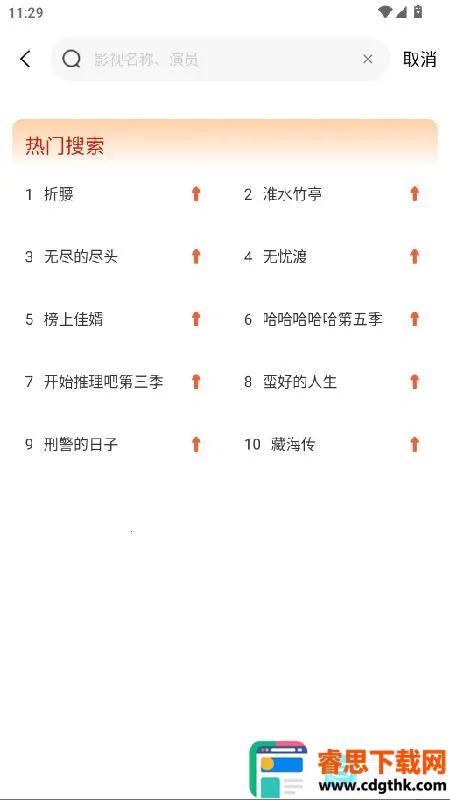Go back using the arrow icon
The image size is (450, 800).
26,59
